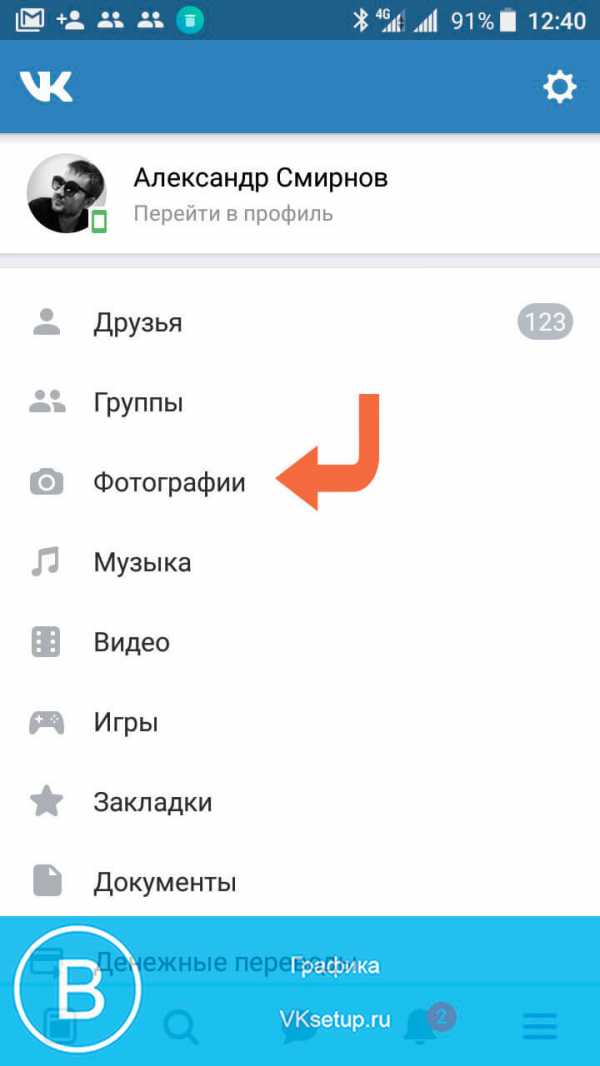
Task: Go to the Музыка section
Action: click(142, 563)
